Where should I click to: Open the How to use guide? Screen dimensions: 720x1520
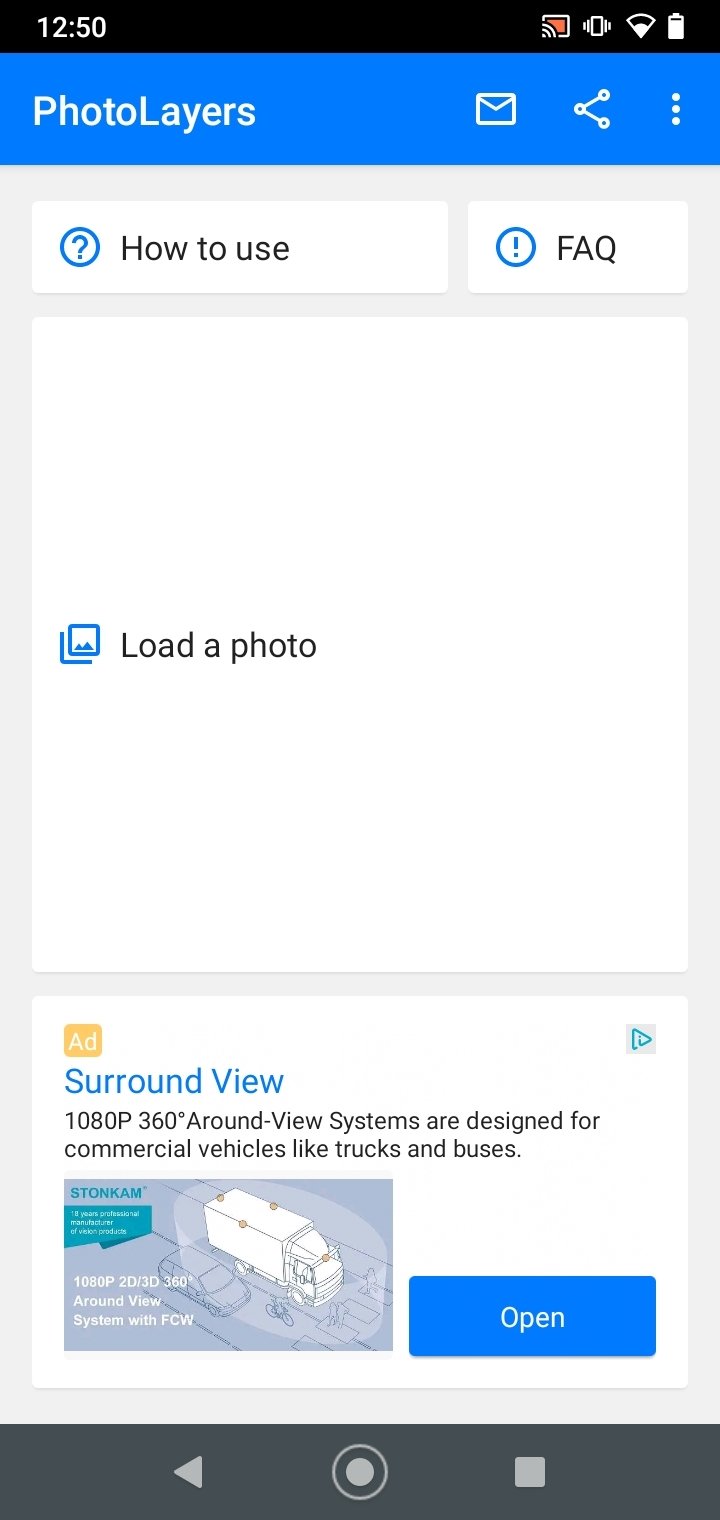click(x=240, y=247)
